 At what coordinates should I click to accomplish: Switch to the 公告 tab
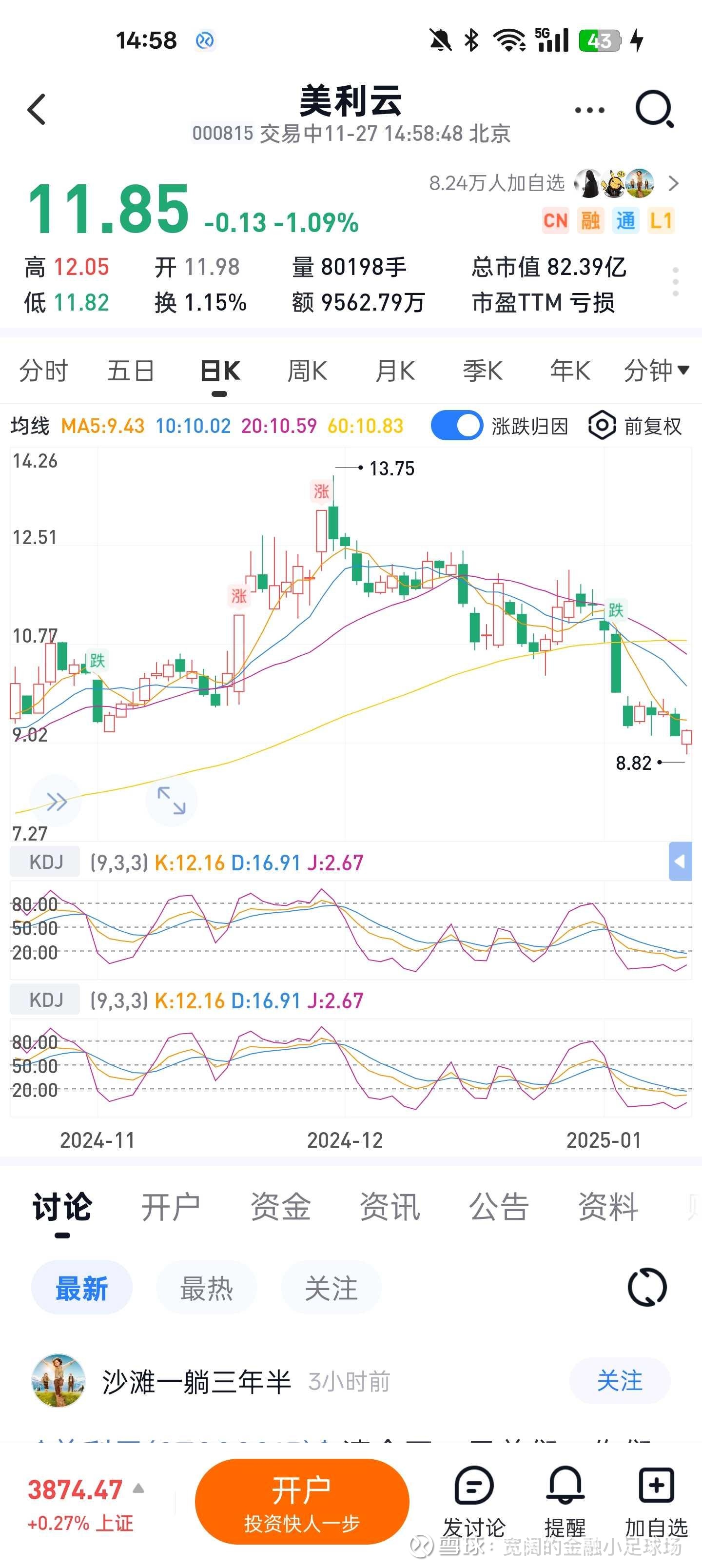499,1206
